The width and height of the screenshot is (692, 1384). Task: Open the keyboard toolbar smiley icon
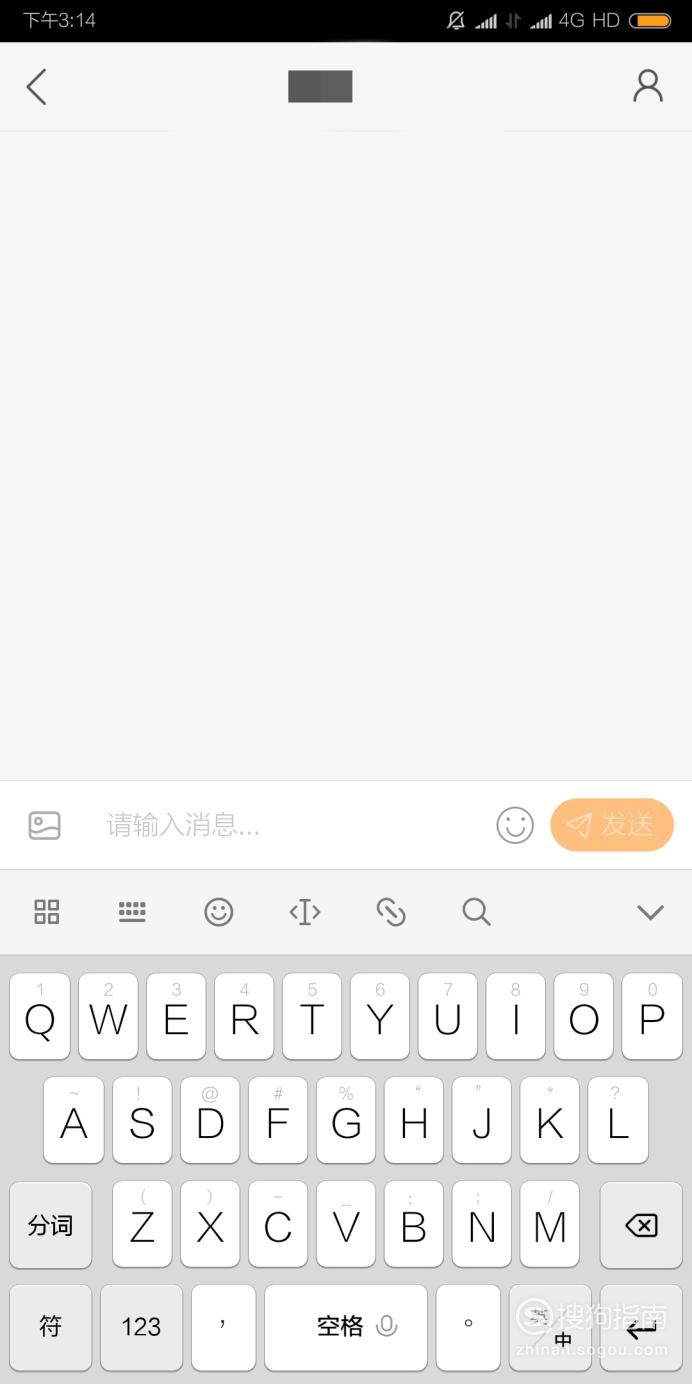click(x=218, y=911)
